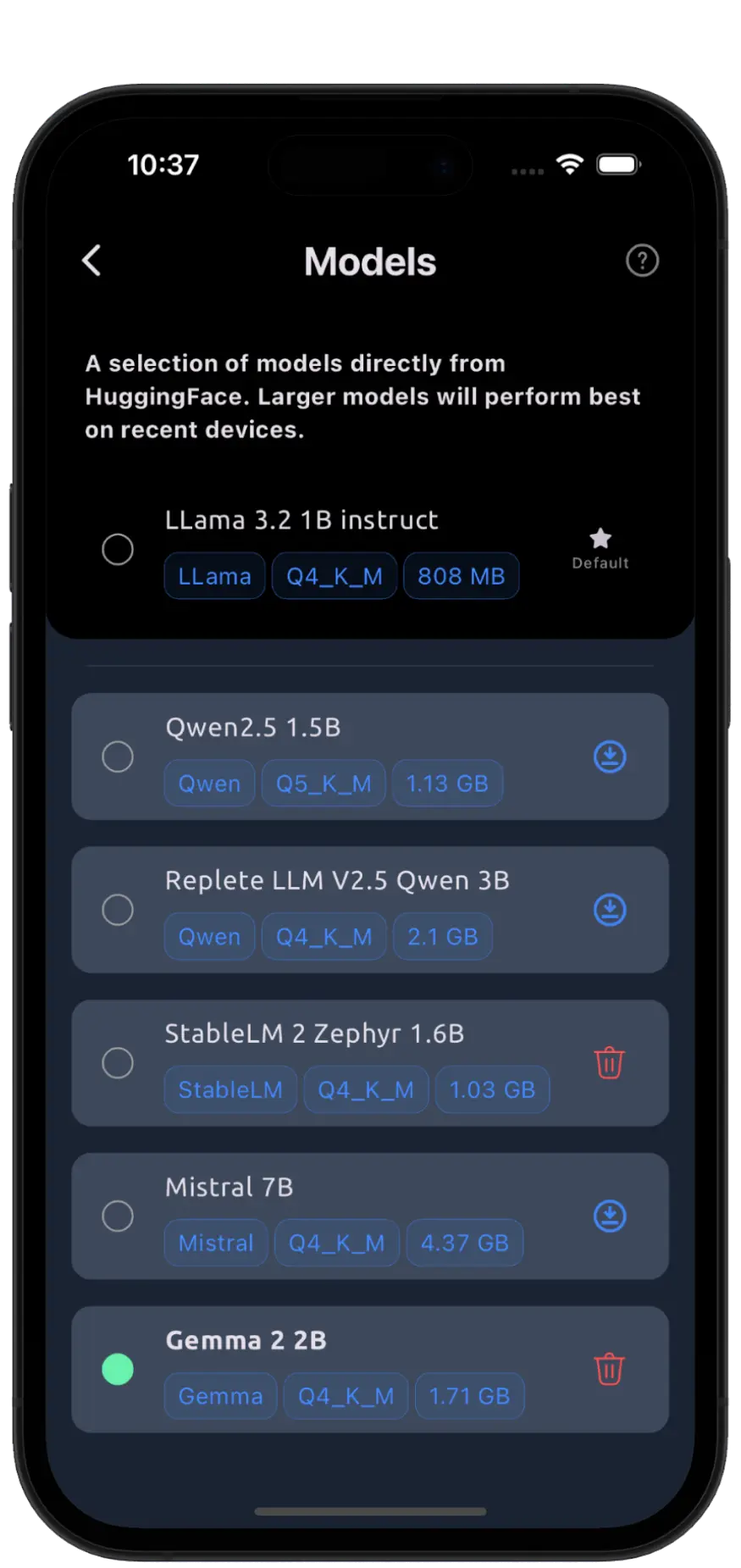This screenshot has width=741, height=1568.
Task: Download the Mistral 7B model
Action: (x=610, y=1216)
